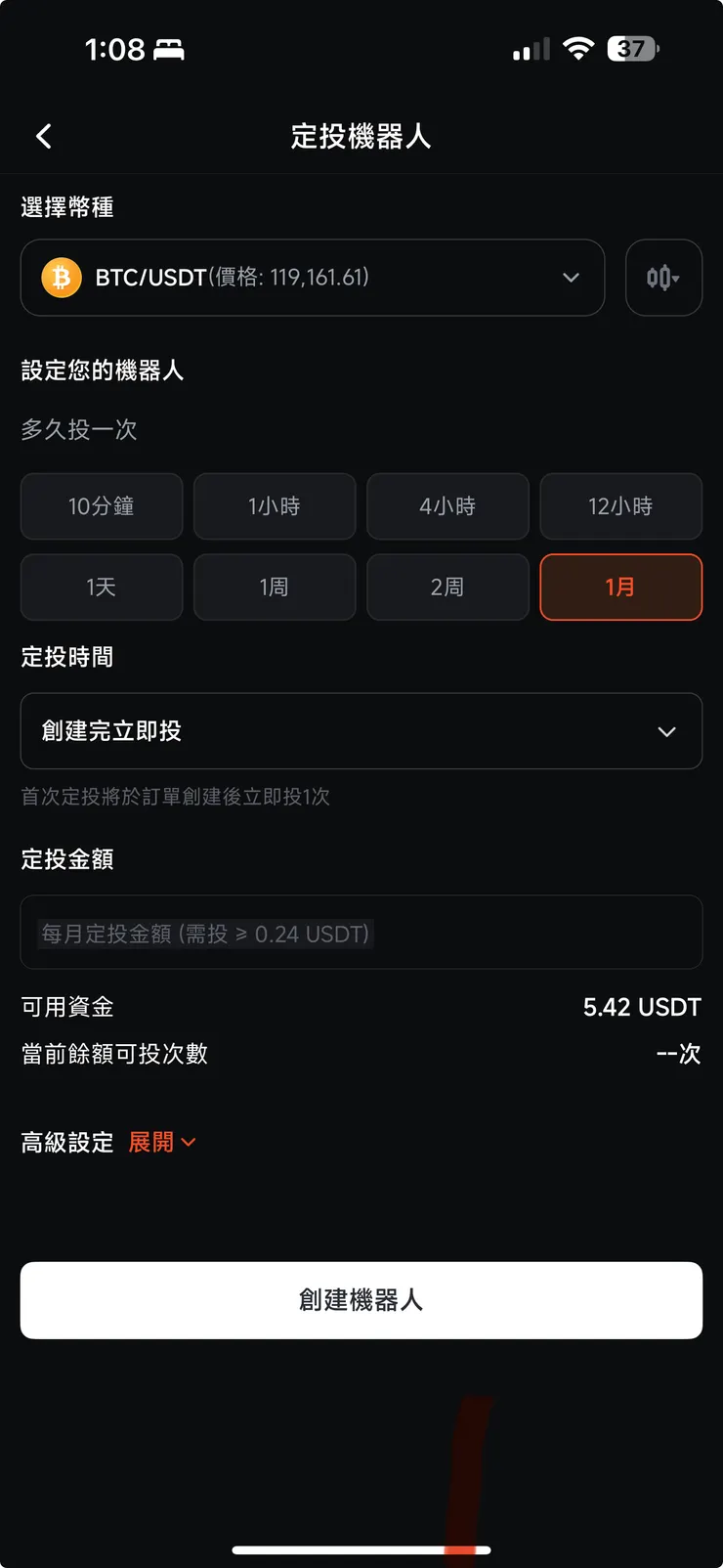Select the 4小時 investment interval
Image resolution: width=723 pixels, height=1568 pixels.
click(x=447, y=506)
